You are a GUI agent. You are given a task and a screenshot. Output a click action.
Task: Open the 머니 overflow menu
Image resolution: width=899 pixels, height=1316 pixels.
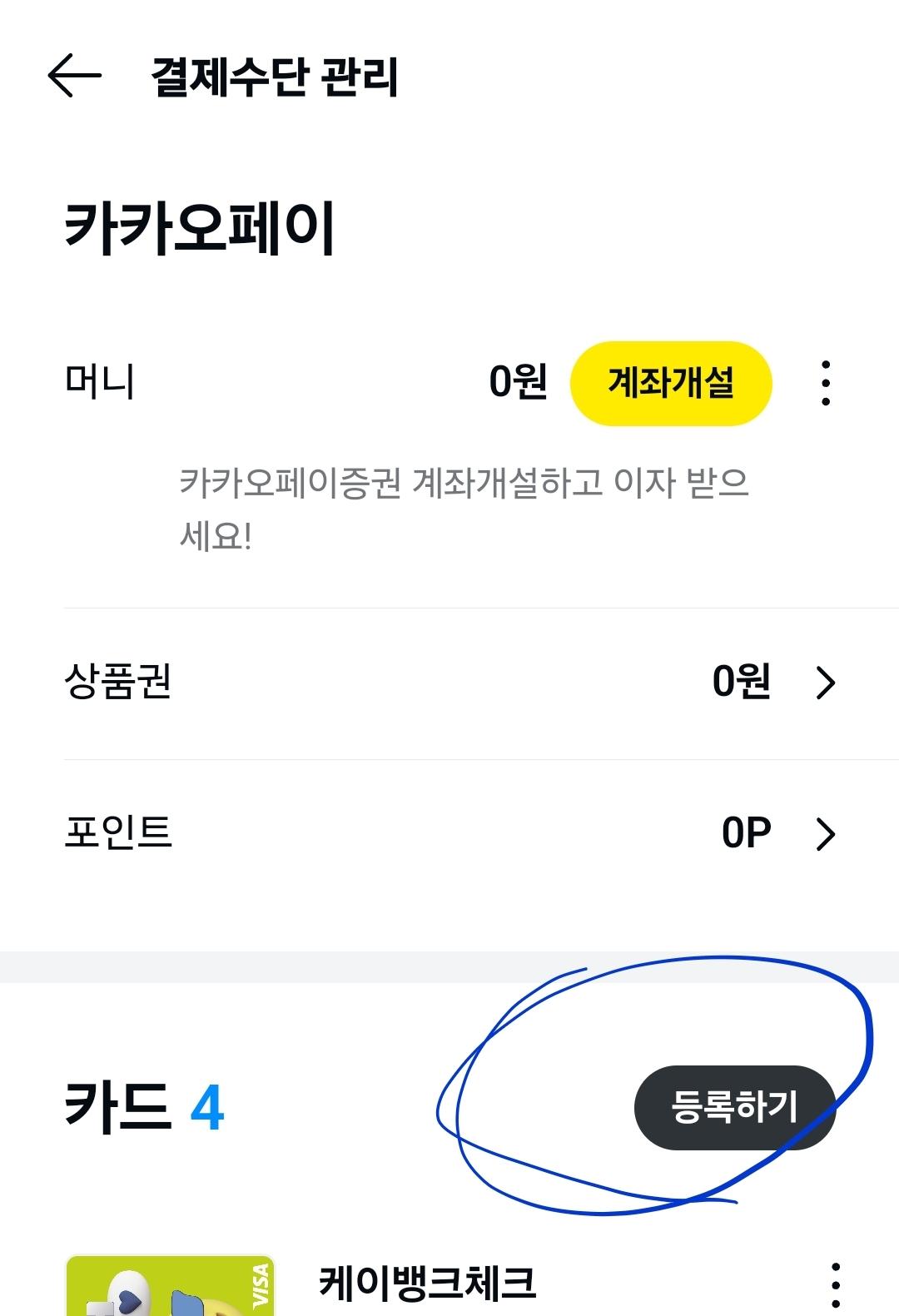pos(825,383)
